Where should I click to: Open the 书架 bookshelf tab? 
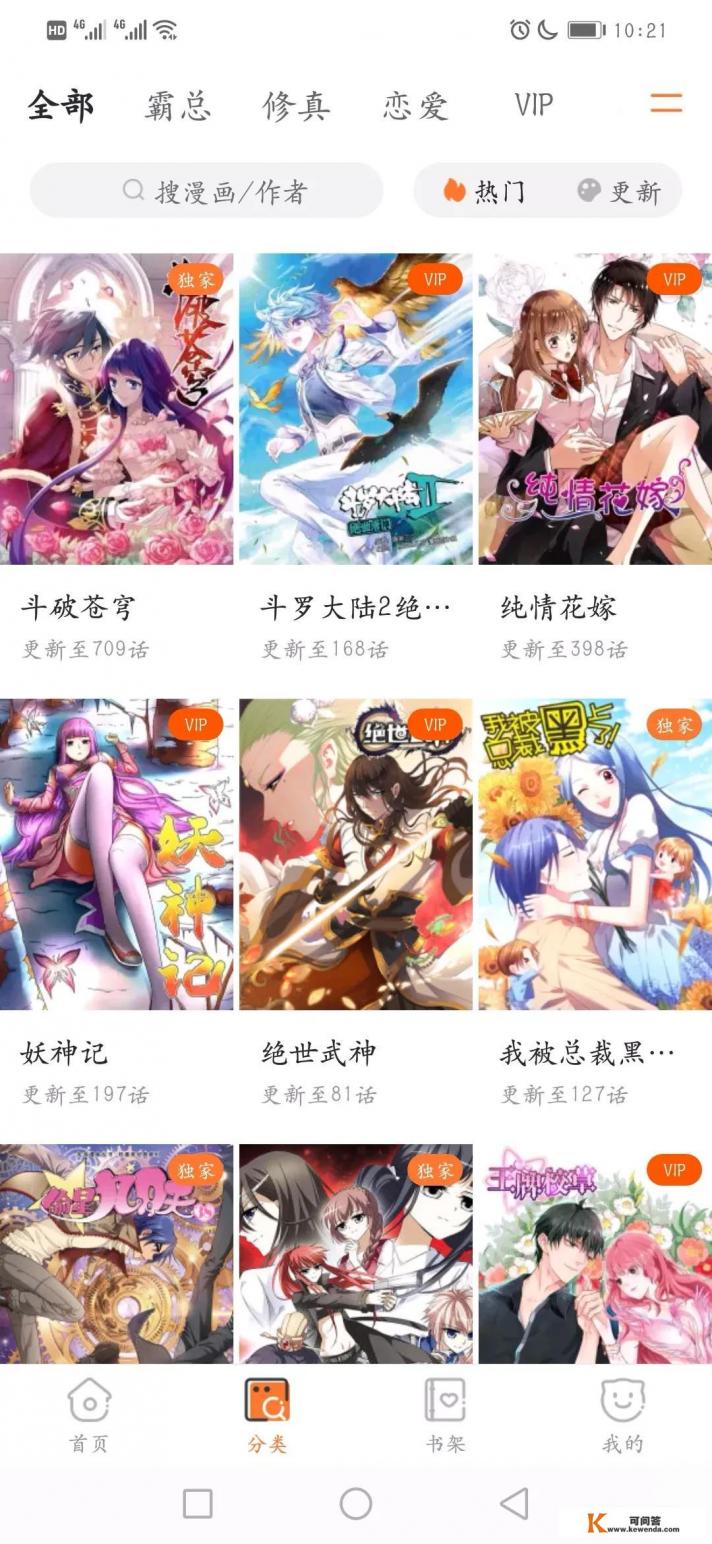[445, 1414]
